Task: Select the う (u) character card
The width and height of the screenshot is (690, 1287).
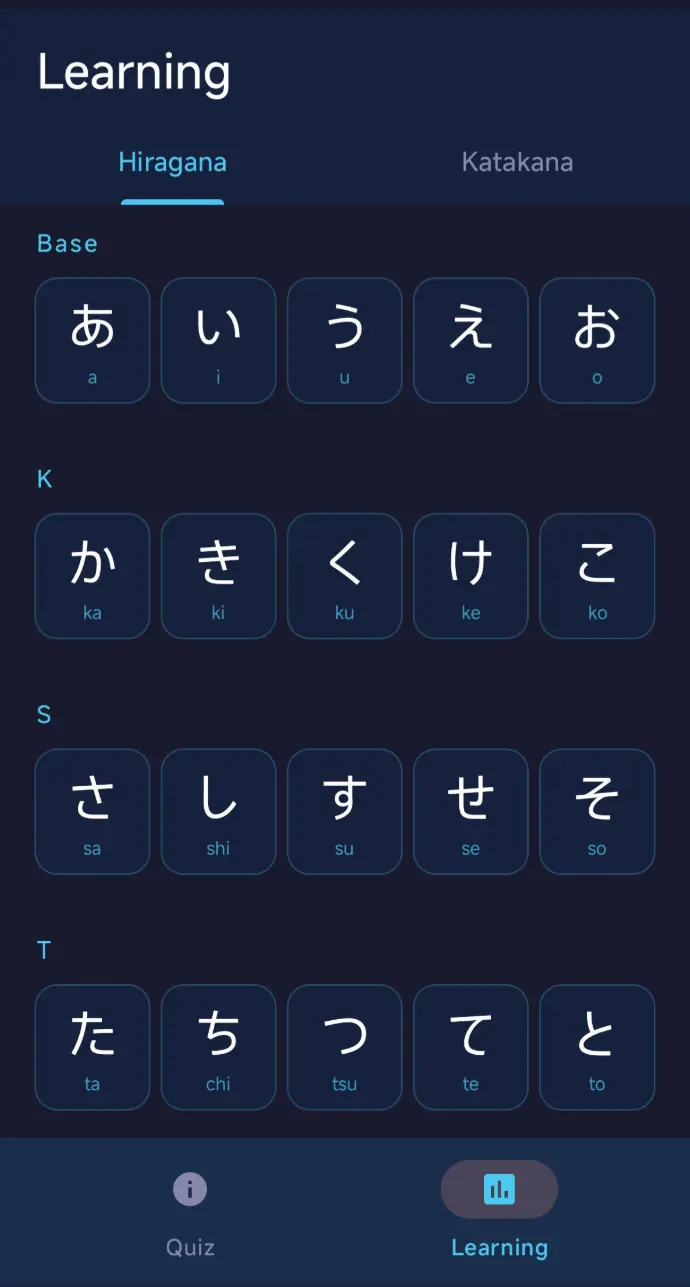Action: [x=344, y=340]
